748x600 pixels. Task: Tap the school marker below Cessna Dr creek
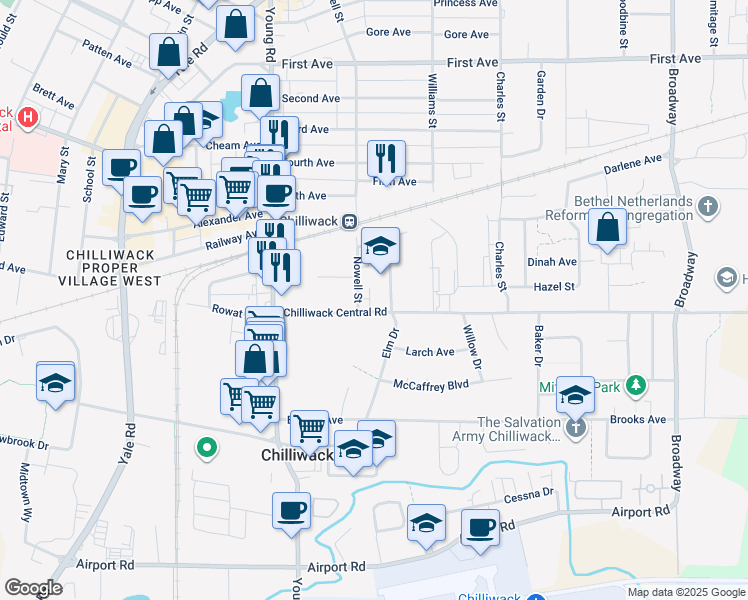pos(426,527)
